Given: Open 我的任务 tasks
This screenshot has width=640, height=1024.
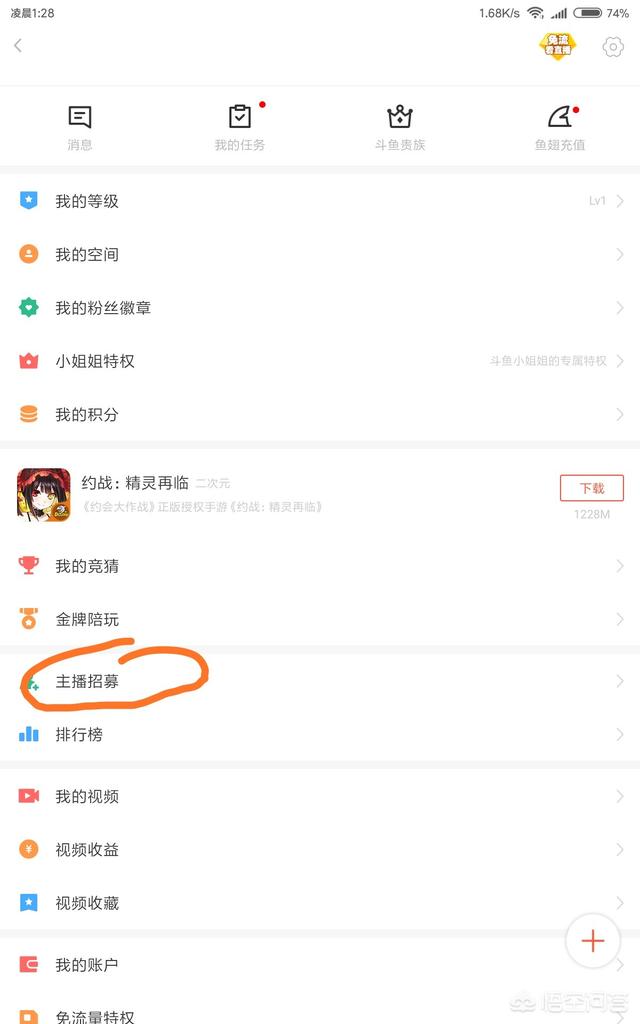Looking at the screenshot, I should pos(240,128).
